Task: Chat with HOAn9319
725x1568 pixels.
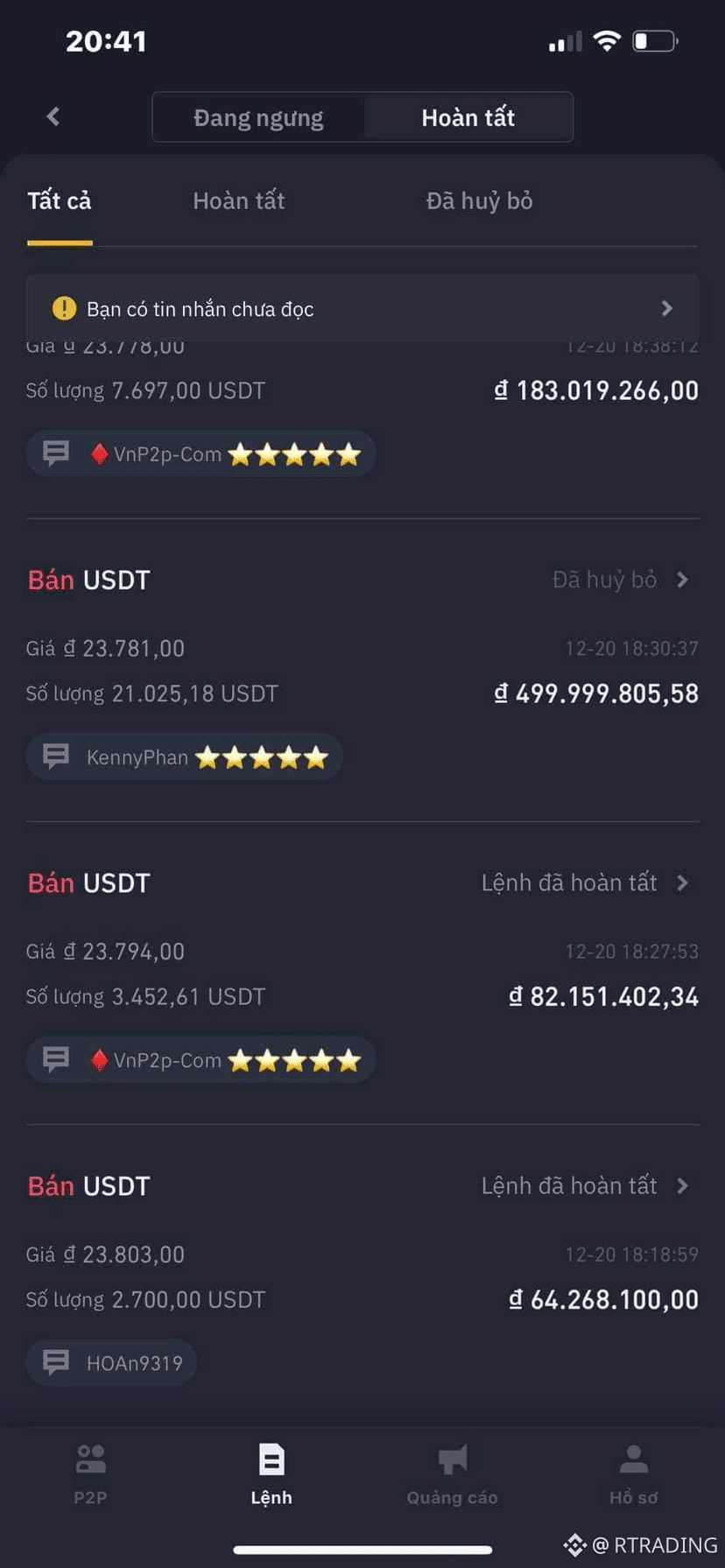Action: pos(112,1363)
